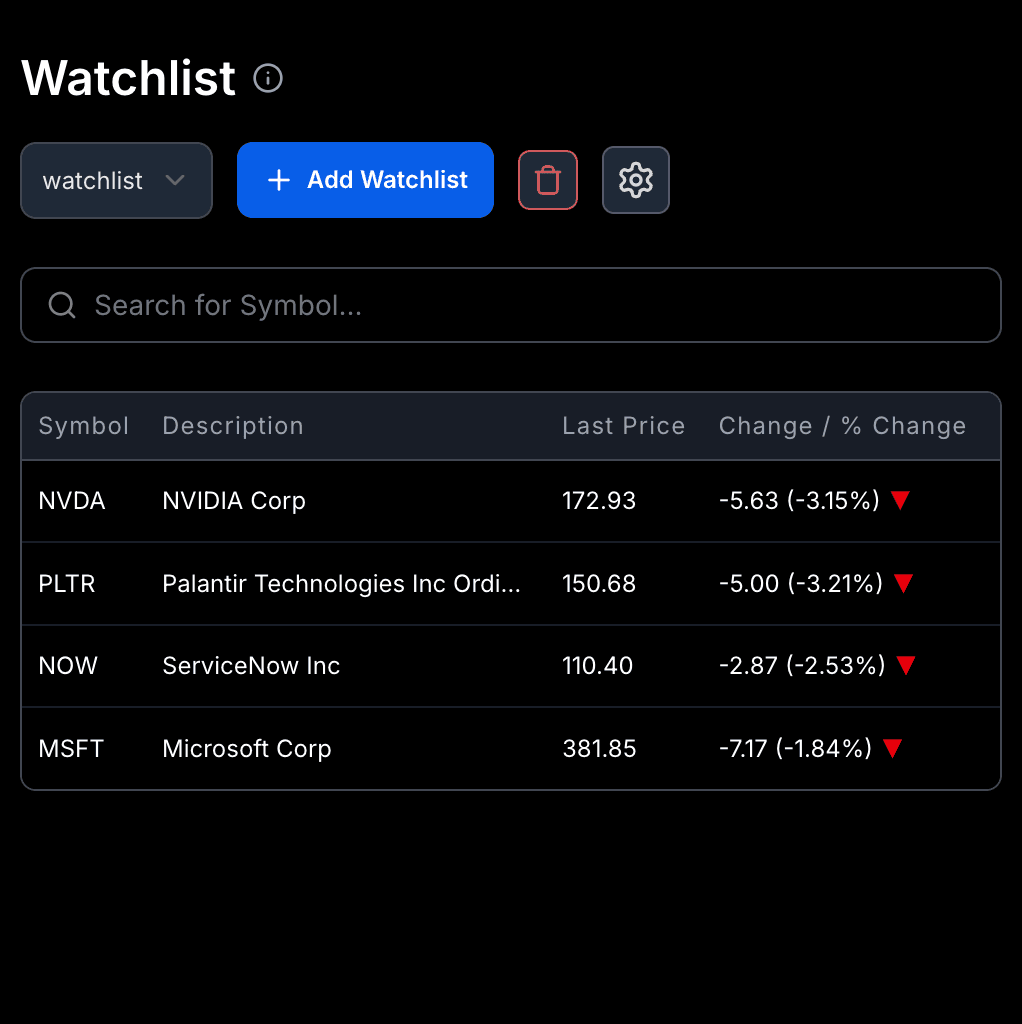Select the NVIDIA Corp row

[400, 500]
